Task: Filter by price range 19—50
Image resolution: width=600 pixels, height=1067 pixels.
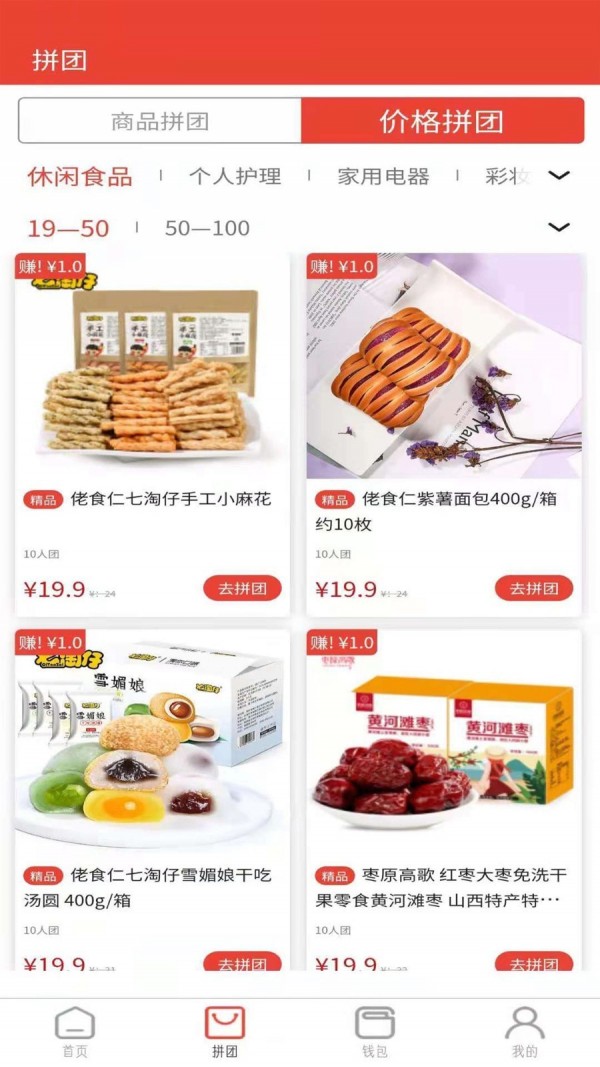Action: point(68,228)
